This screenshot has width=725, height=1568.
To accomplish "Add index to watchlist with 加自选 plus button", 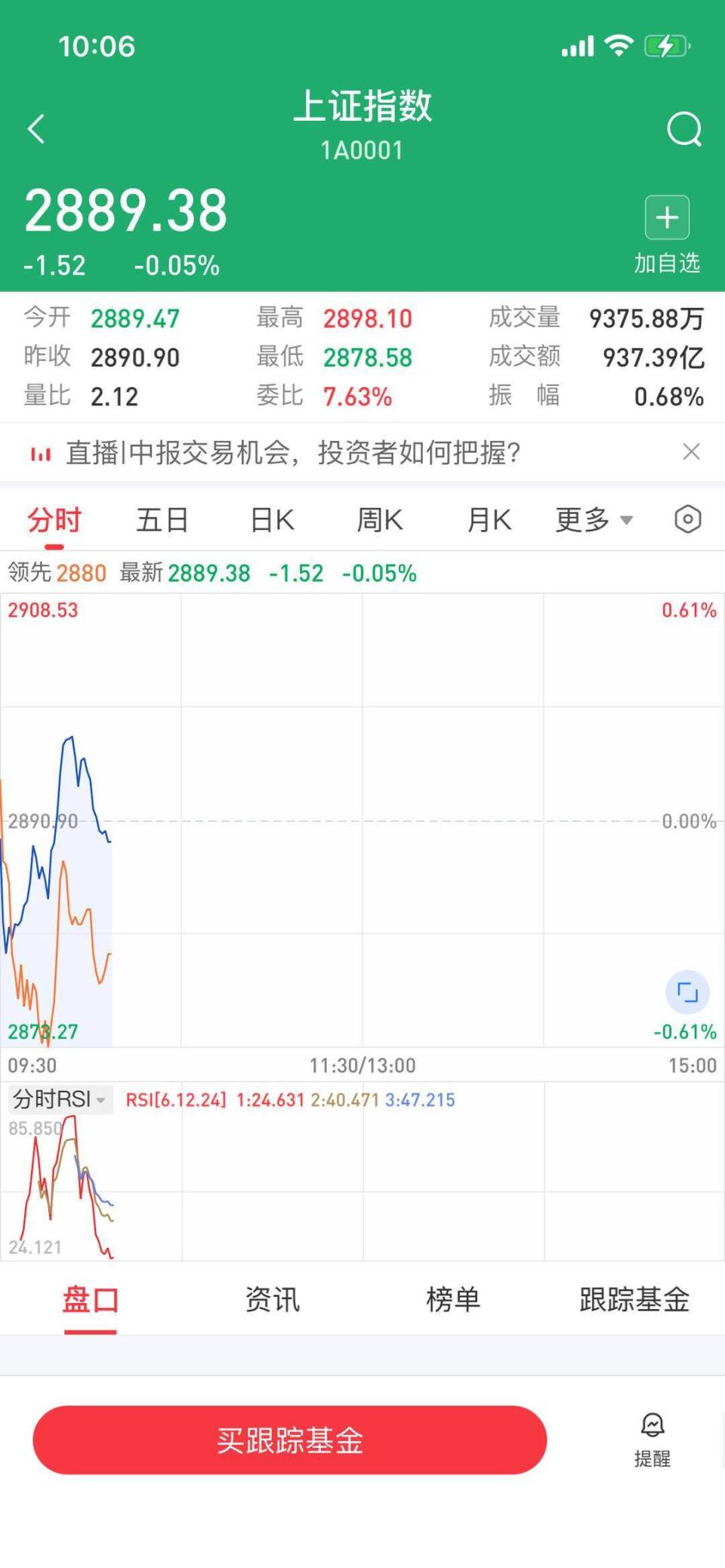I will [667, 217].
